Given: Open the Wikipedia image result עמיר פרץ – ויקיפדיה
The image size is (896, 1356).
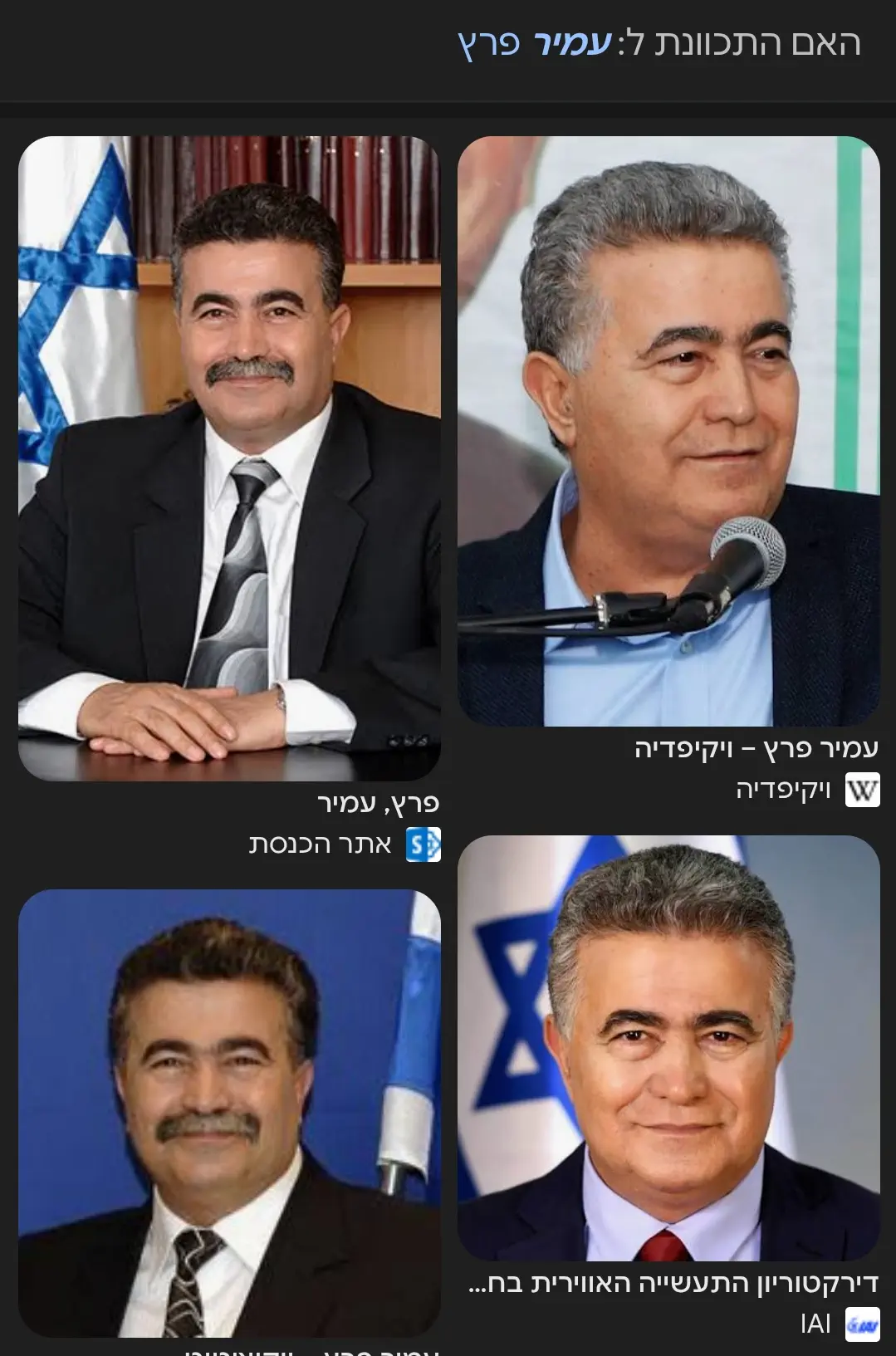Looking at the screenshot, I should [x=668, y=432].
